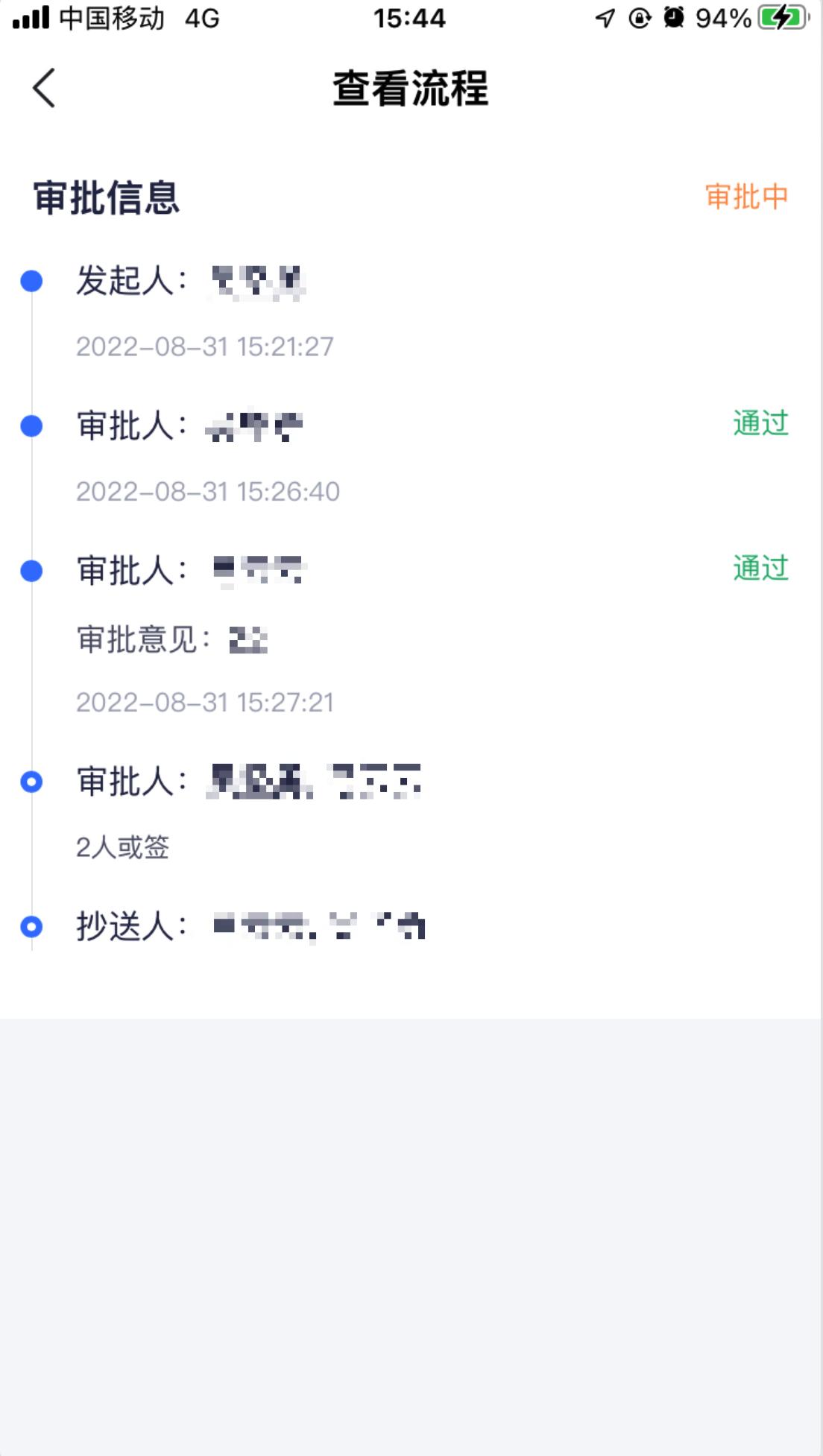Tap the 查看流程 title

pos(411,89)
